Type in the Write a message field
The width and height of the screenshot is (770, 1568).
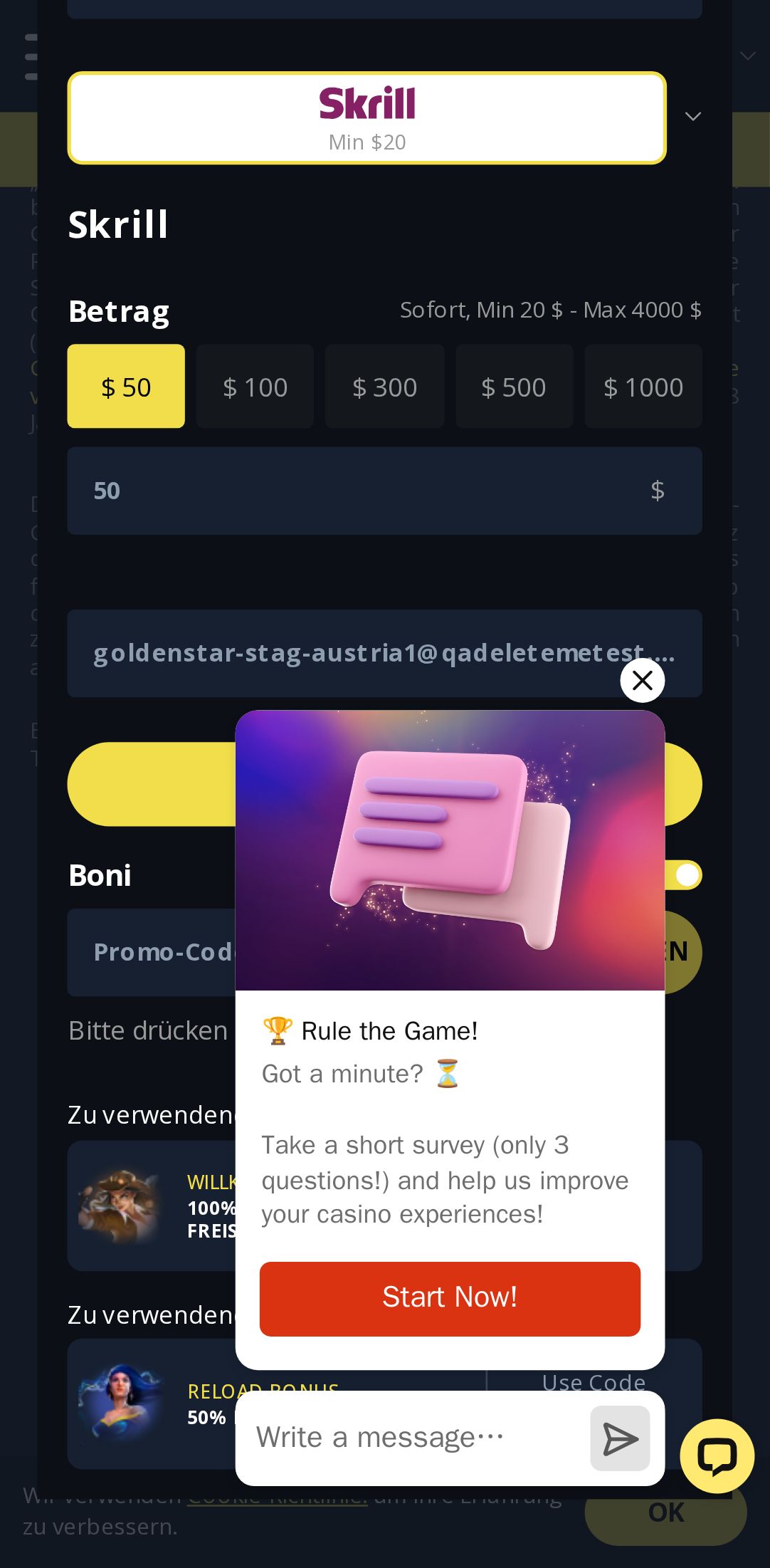(413, 1438)
